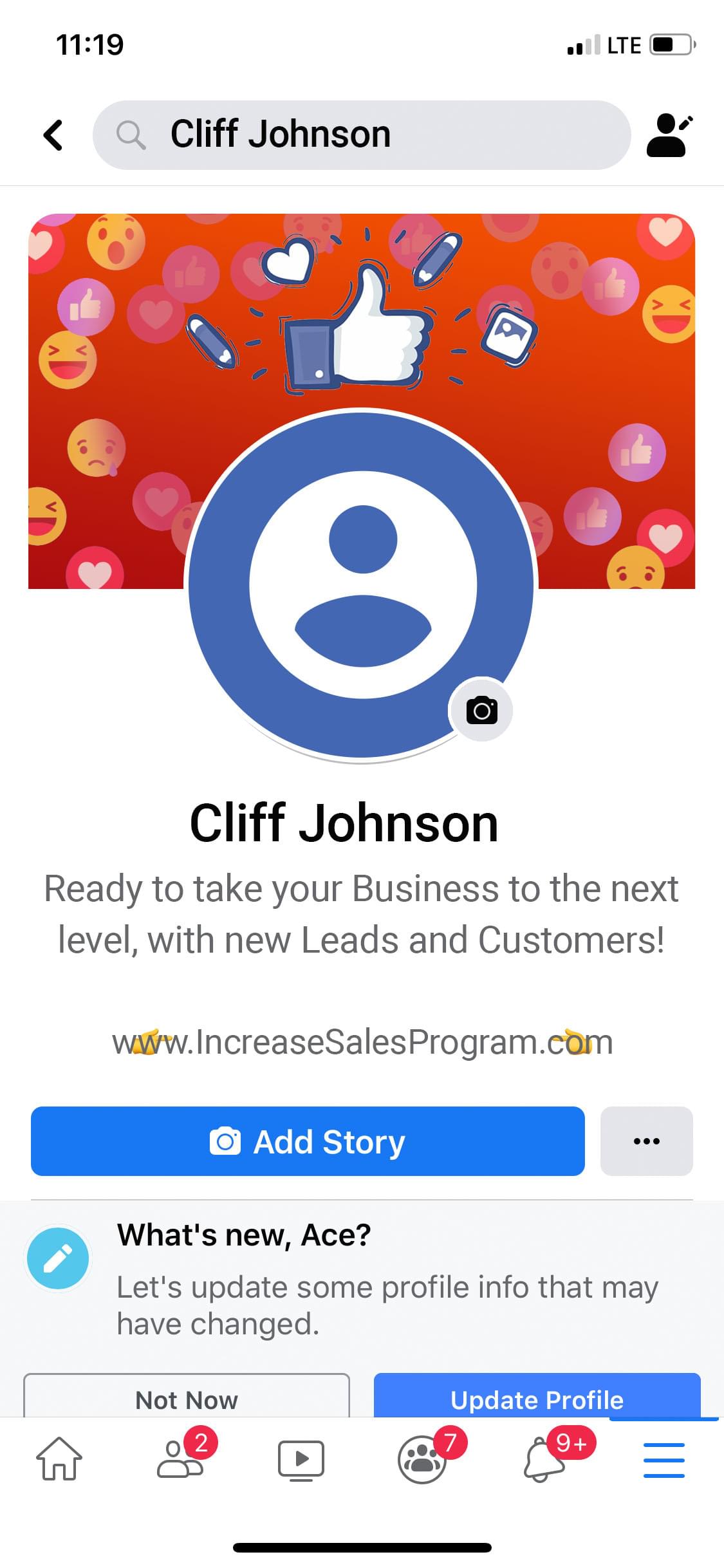Viewport: 724px width, 1568px height.
Task: Open the Groups tab
Action: [x=422, y=1459]
